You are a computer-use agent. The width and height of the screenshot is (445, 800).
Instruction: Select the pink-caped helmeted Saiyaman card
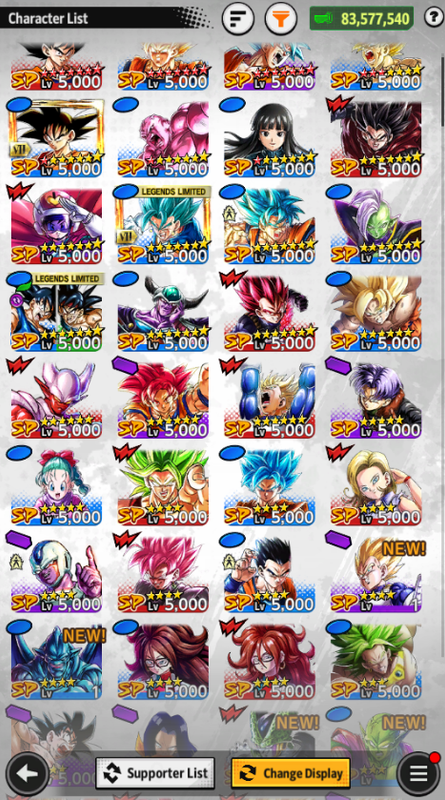pyautogui.click(x=57, y=226)
